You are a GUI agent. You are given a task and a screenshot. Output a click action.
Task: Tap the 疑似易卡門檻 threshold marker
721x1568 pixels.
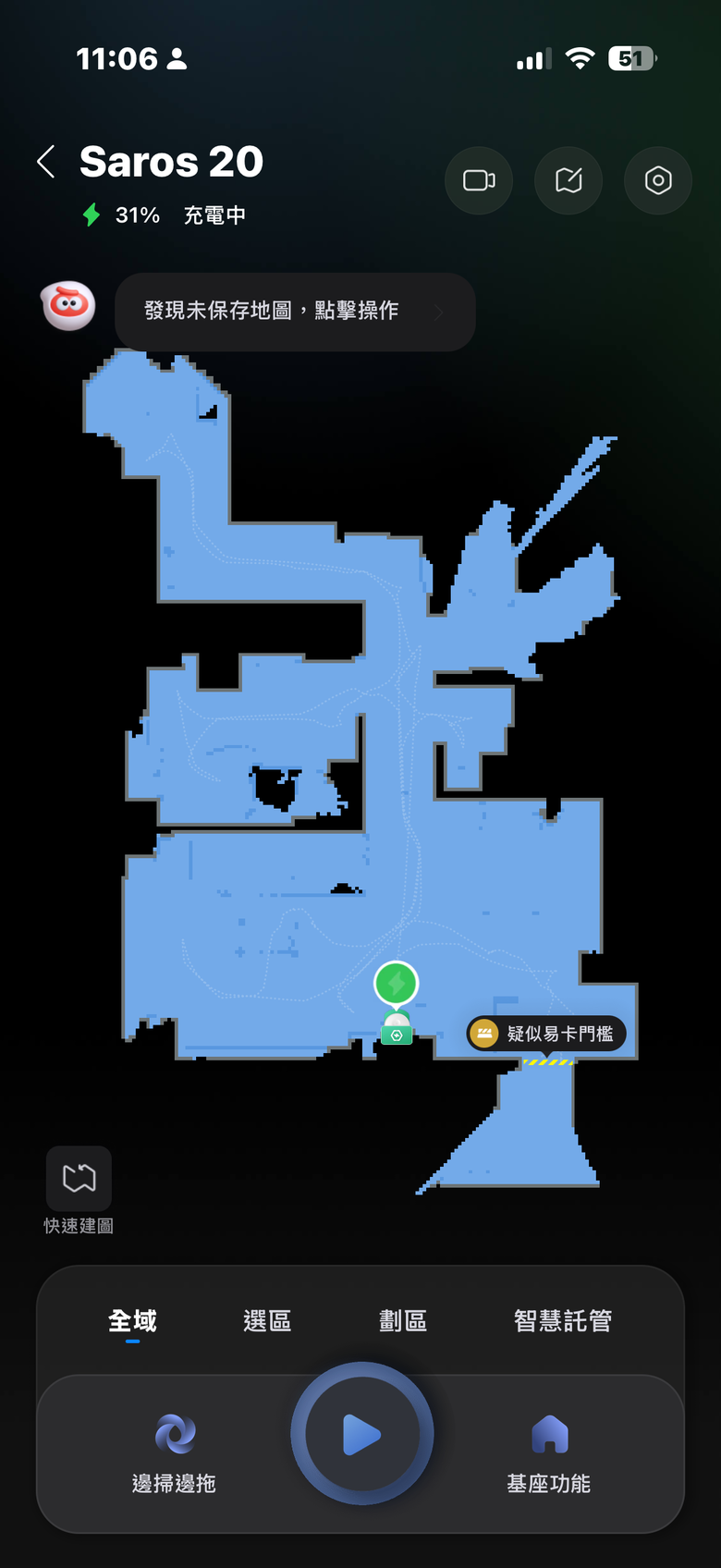546,1034
